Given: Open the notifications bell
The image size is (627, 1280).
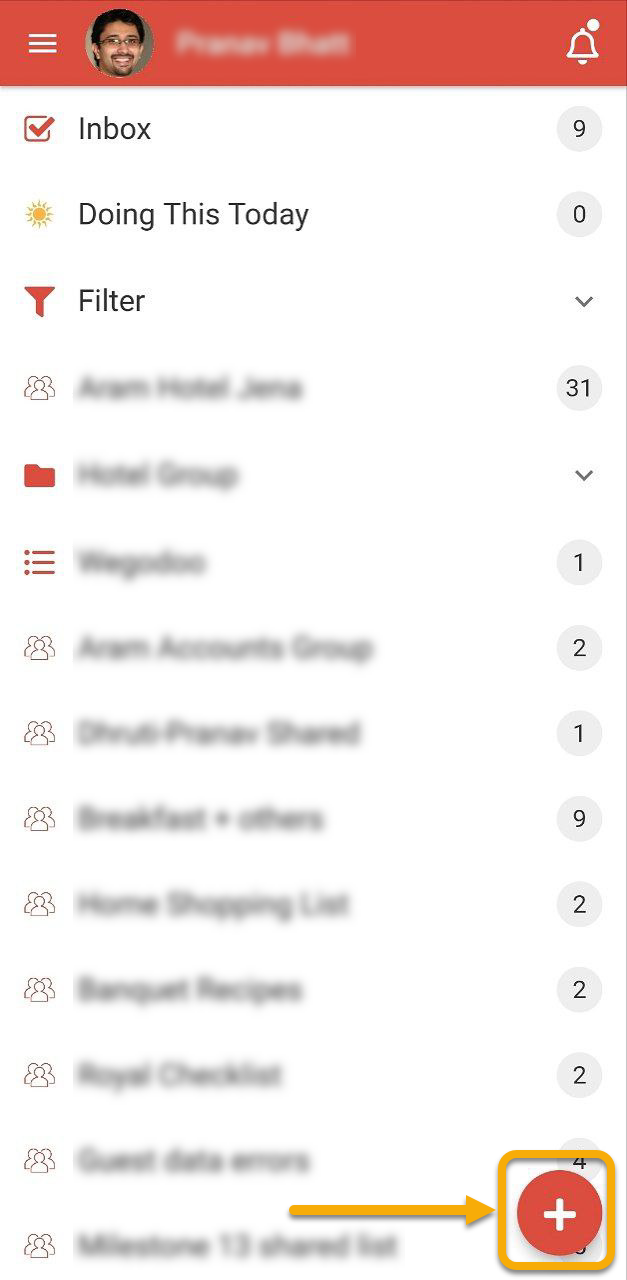Looking at the screenshot, I should click(x=582, y=45).
